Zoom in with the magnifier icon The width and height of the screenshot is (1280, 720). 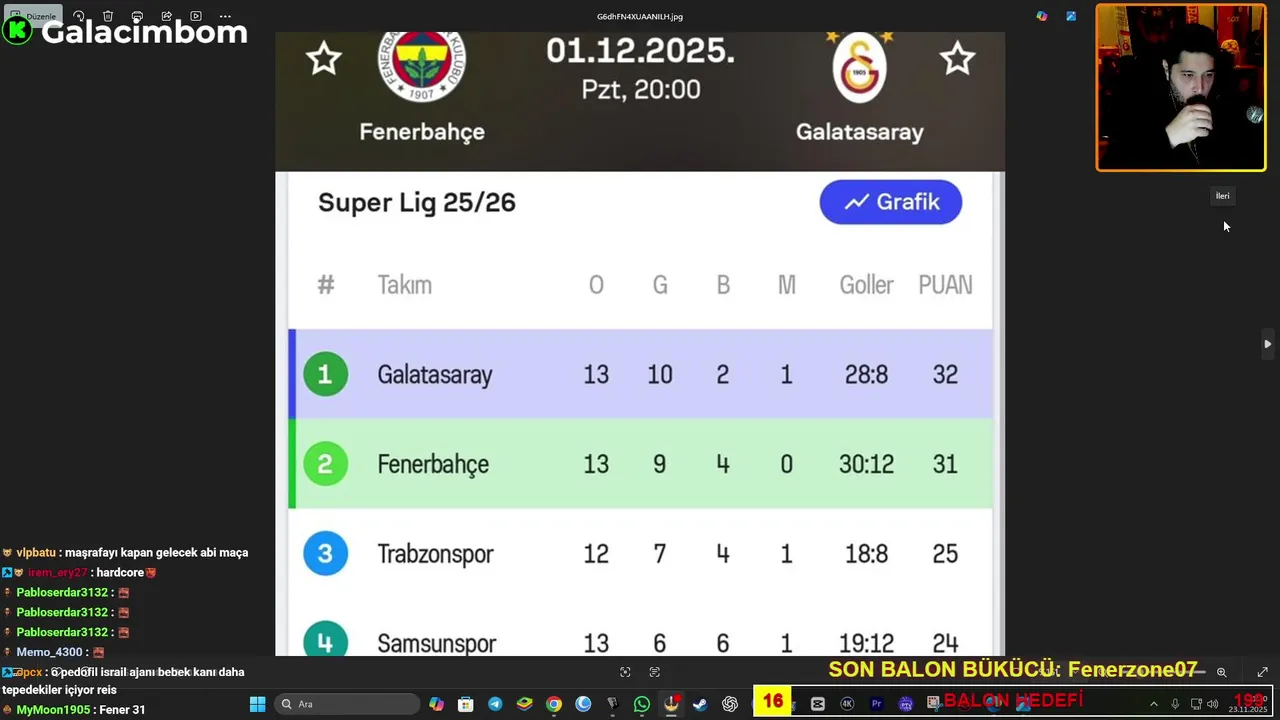(x=1221, y=672)
